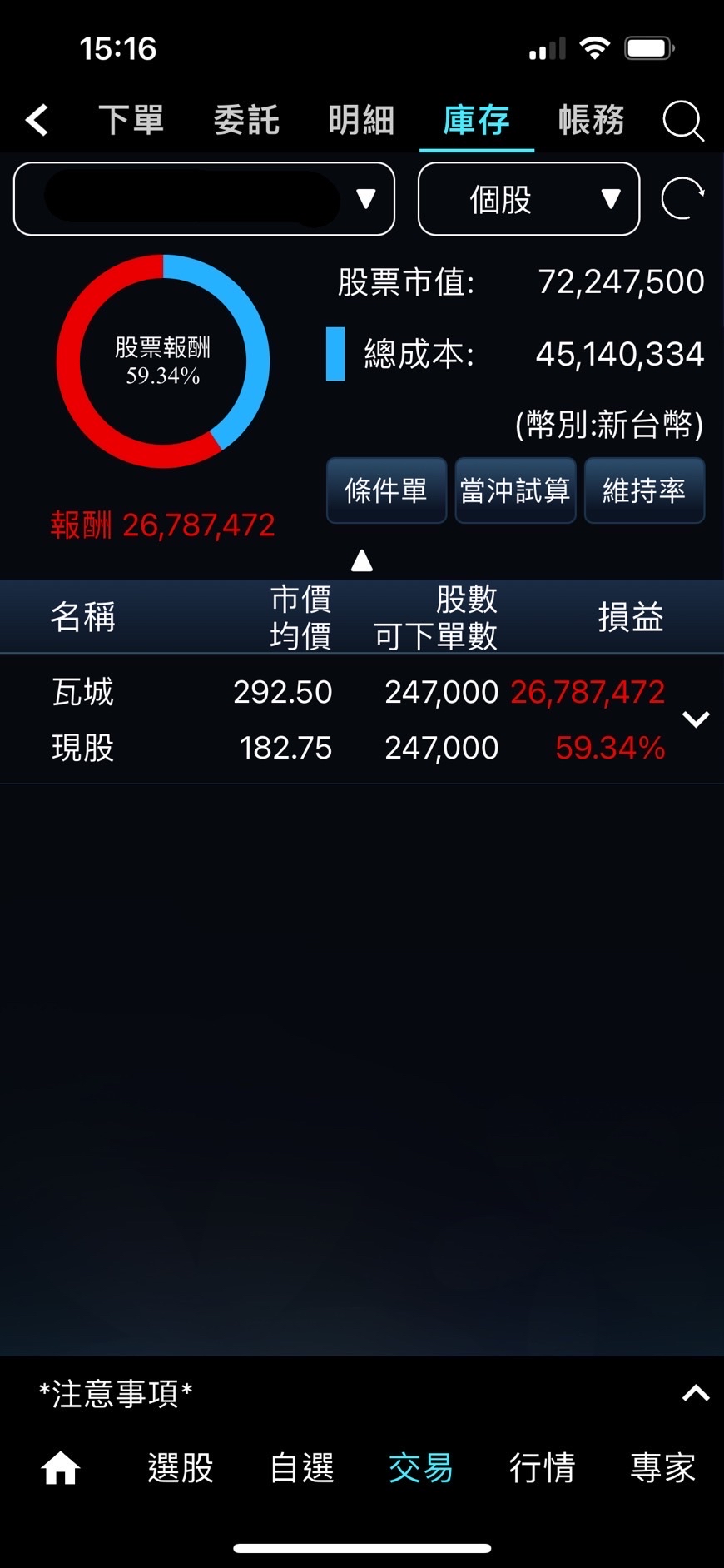The image size is (724, 1568).
Task: Go back with the top-left arrow
Action: (37, 120)
